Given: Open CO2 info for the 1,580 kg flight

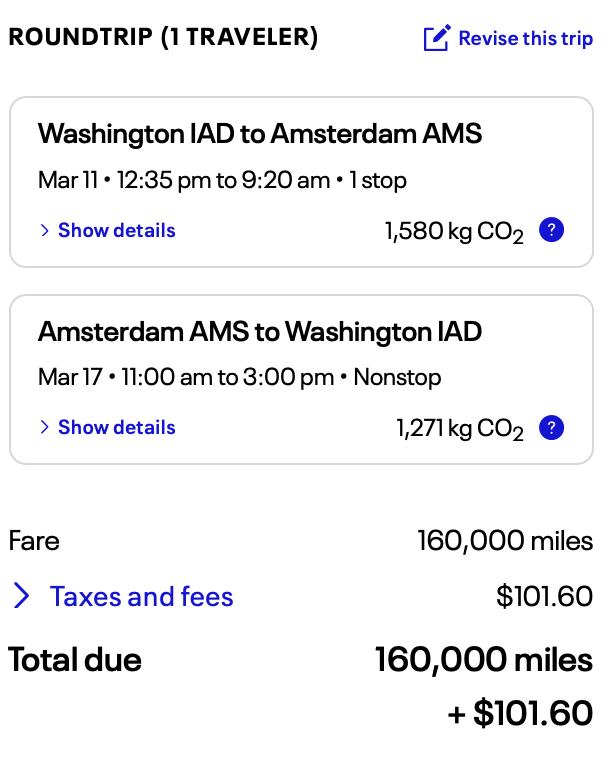Looking at the screenshot, I should 551,230.
